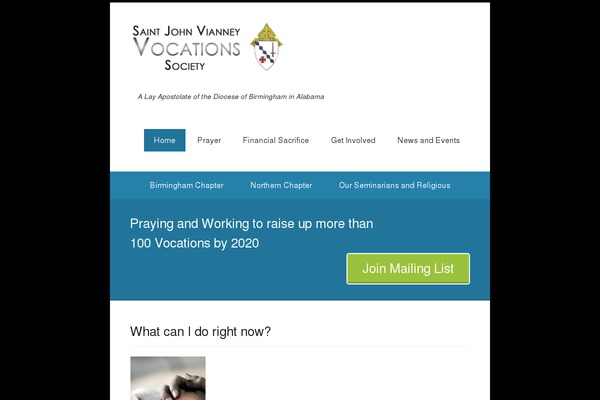Select Get Involved in the menu
Viewport: 600px width, 400px height.
353,140
